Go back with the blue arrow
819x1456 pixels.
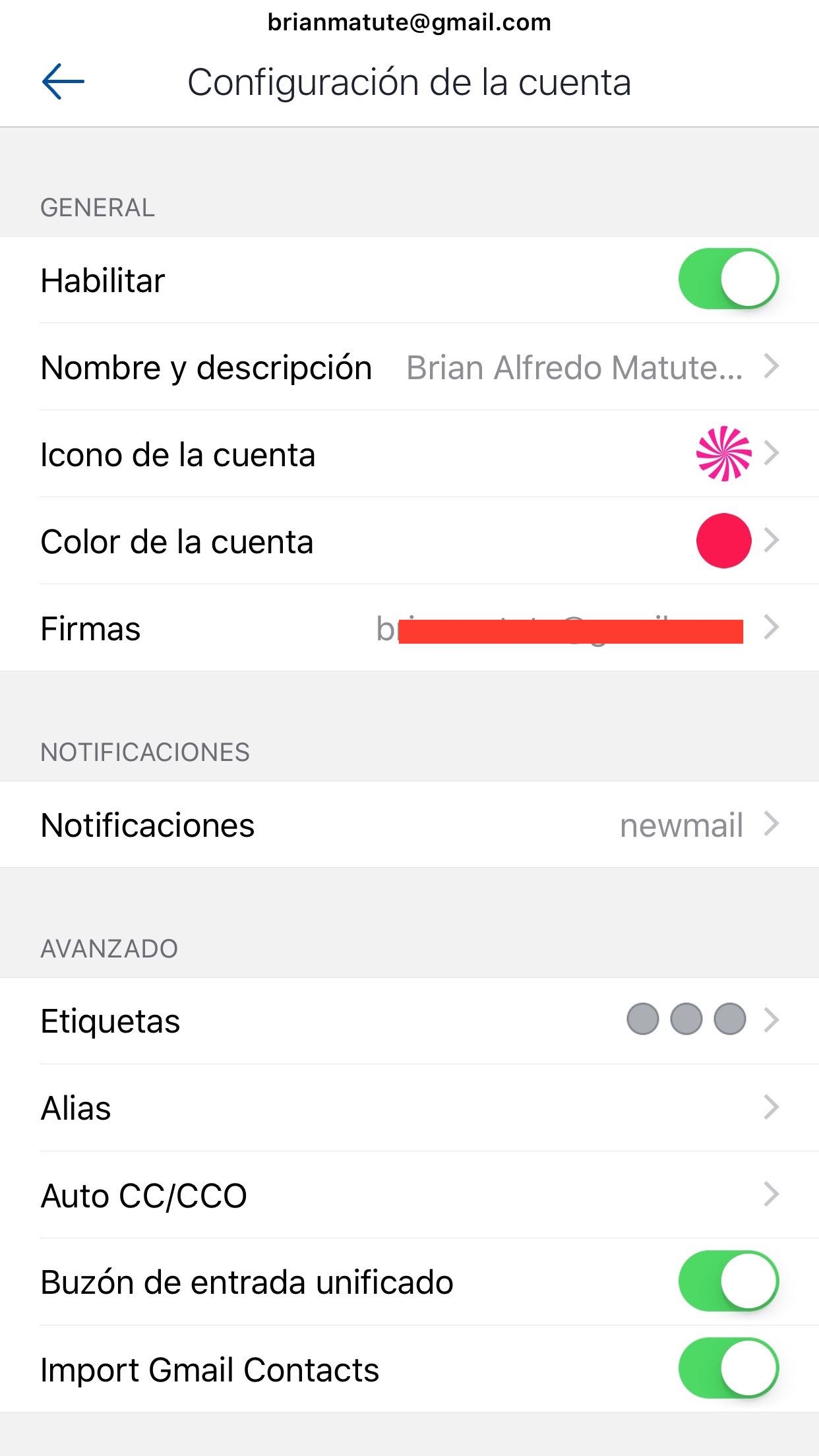(63, 82)
